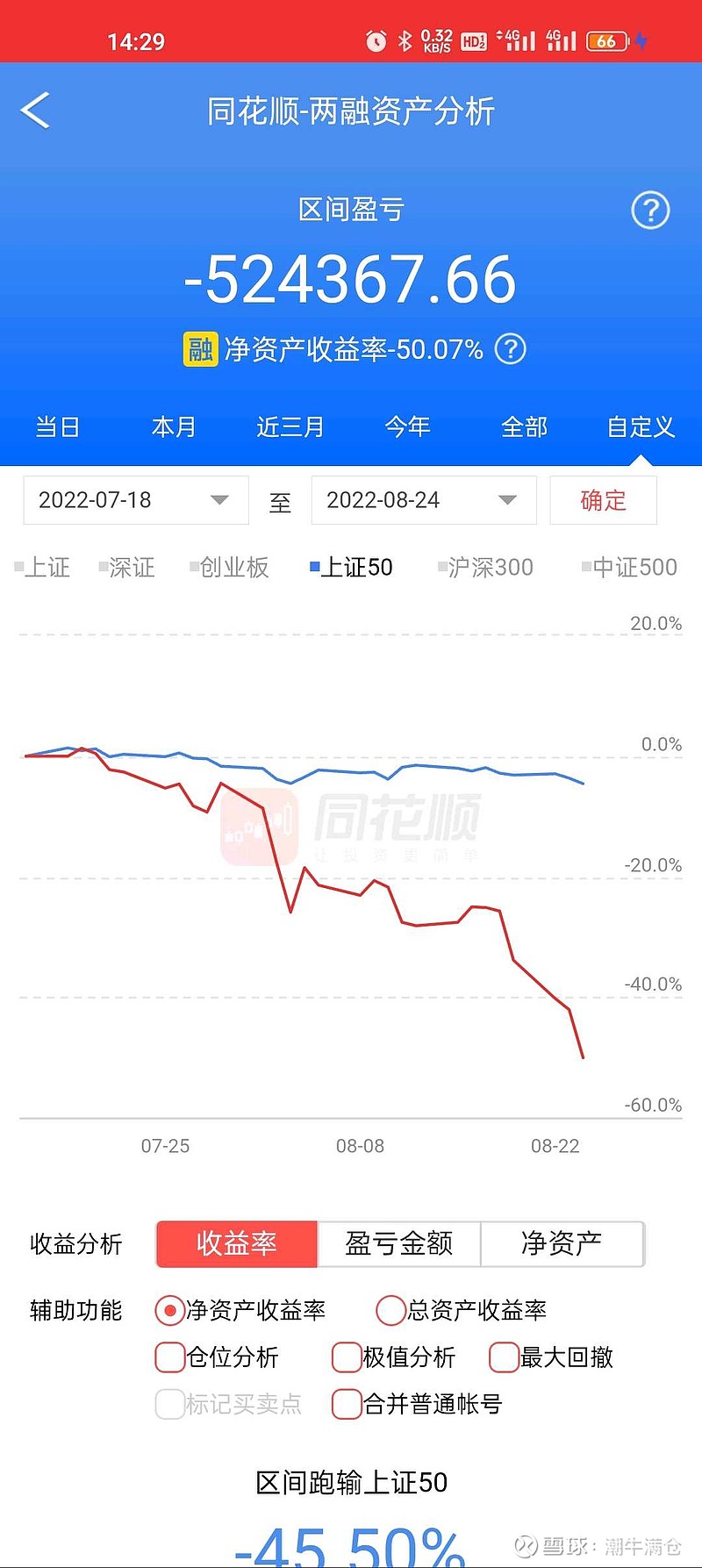
Task: Switch to the 本月 tab
Action: coord(174,427)
